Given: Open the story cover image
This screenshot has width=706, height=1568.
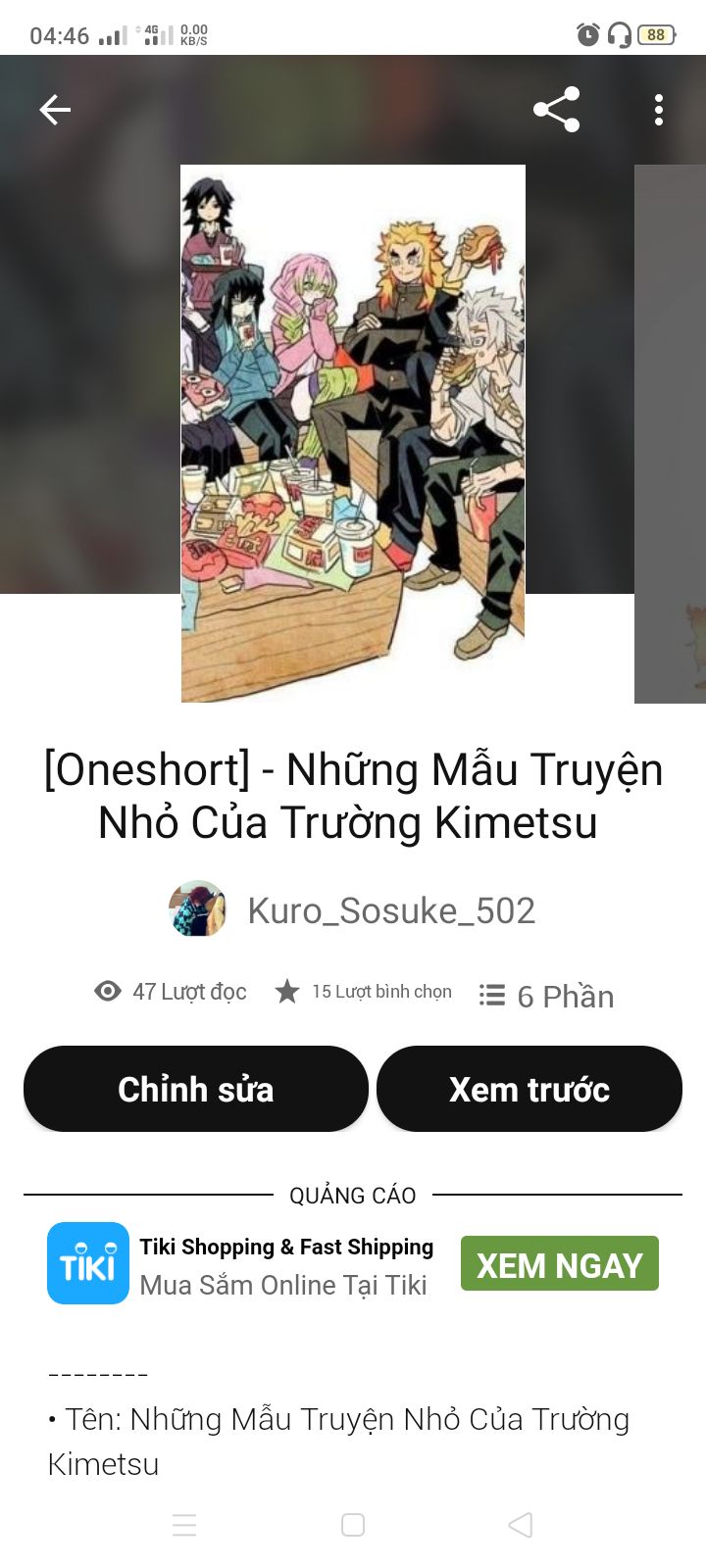Looking at the screenshot, I should [x=353, y=433].
